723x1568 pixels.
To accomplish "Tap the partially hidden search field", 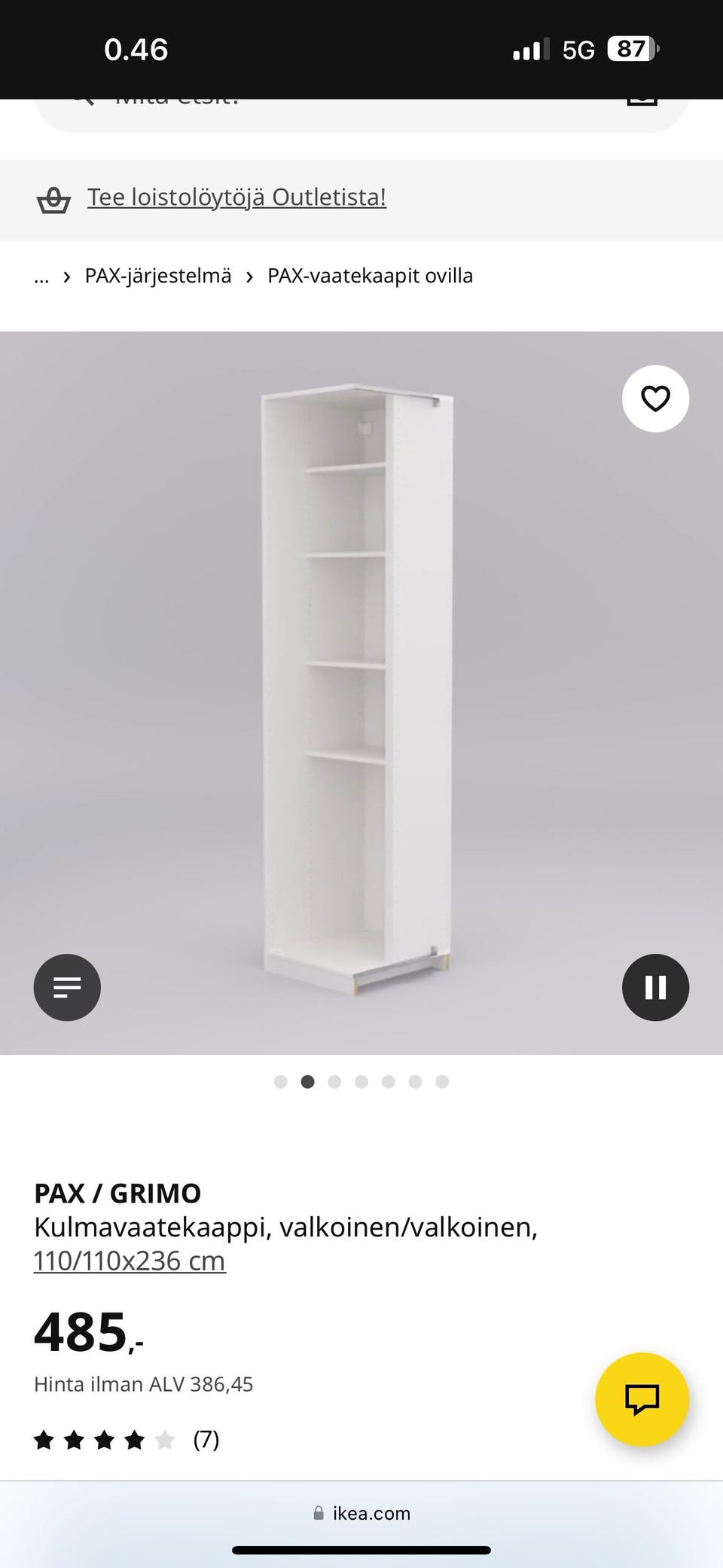I will tap(361, 115).
